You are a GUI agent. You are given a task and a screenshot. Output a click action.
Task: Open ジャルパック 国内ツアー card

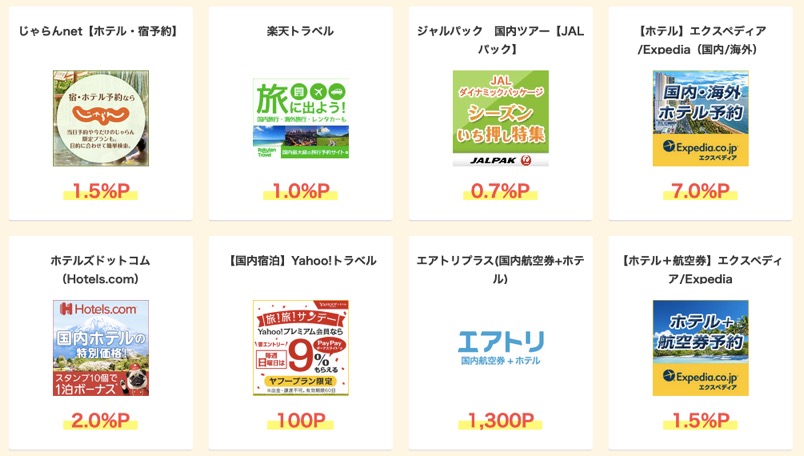[500, 118]
